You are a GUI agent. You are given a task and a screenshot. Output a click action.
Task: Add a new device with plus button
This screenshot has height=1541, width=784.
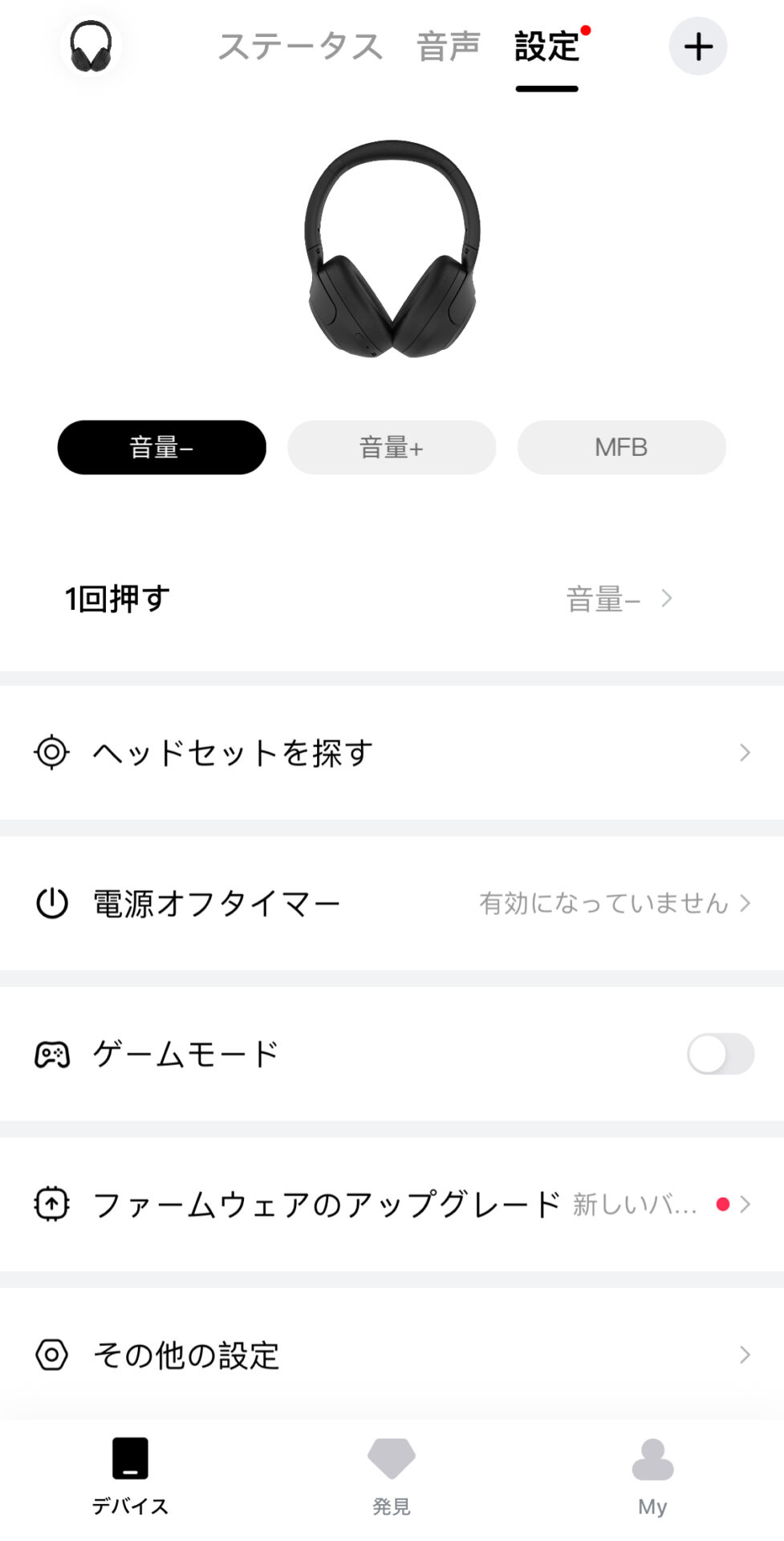pos(698,47)
